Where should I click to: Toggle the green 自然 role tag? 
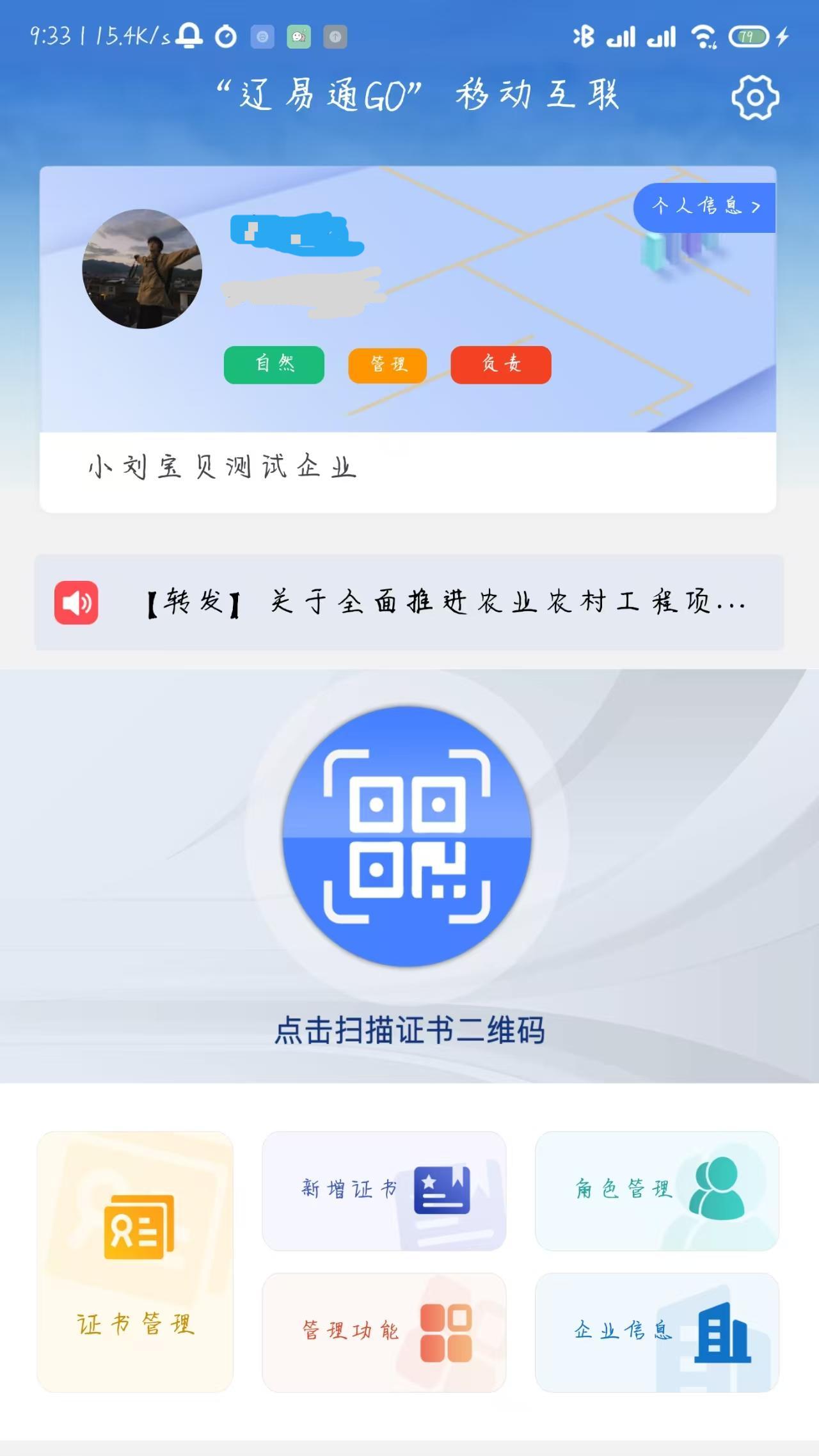coord(274,364)
